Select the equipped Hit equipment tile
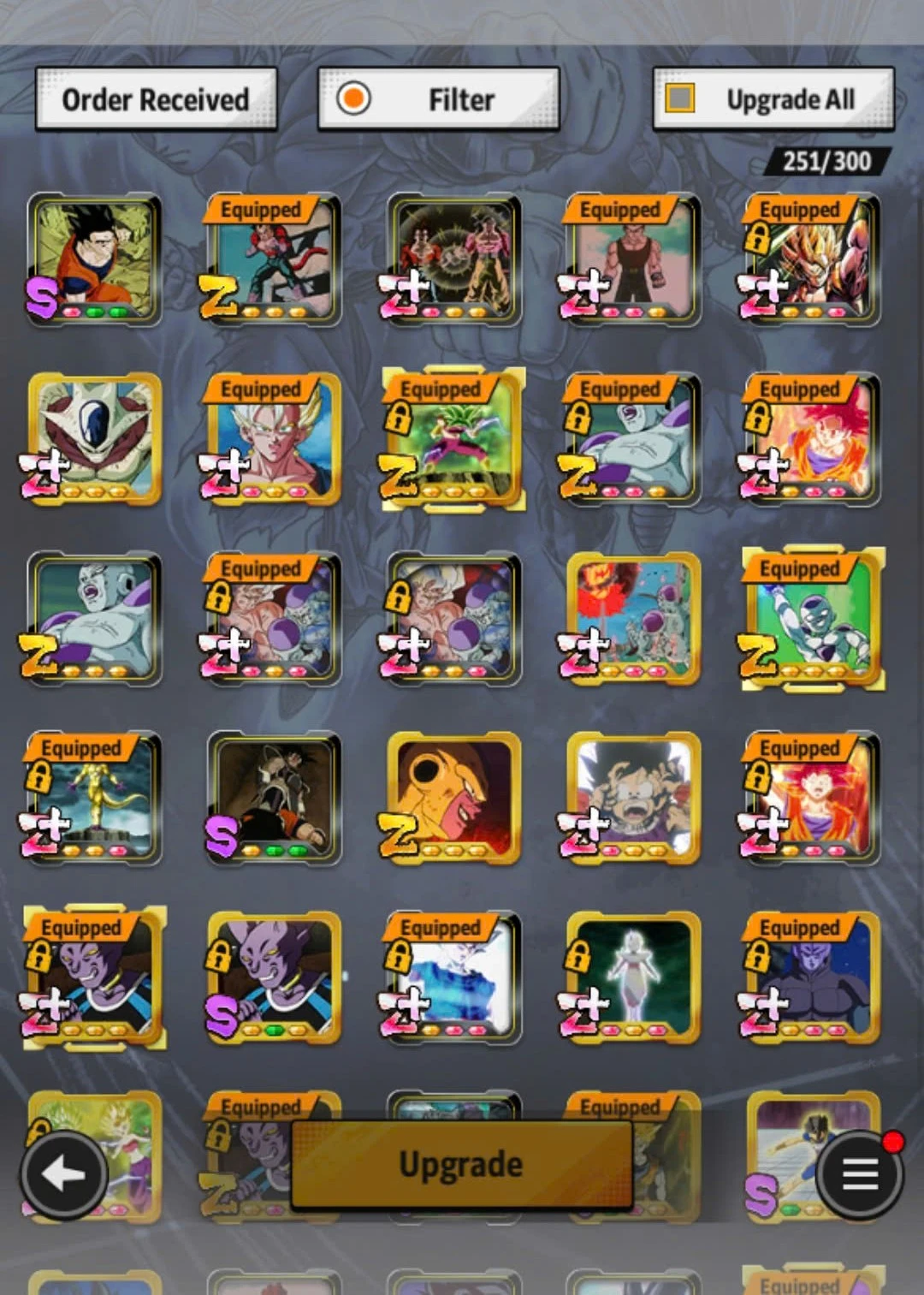 click(x=813, y=977)
